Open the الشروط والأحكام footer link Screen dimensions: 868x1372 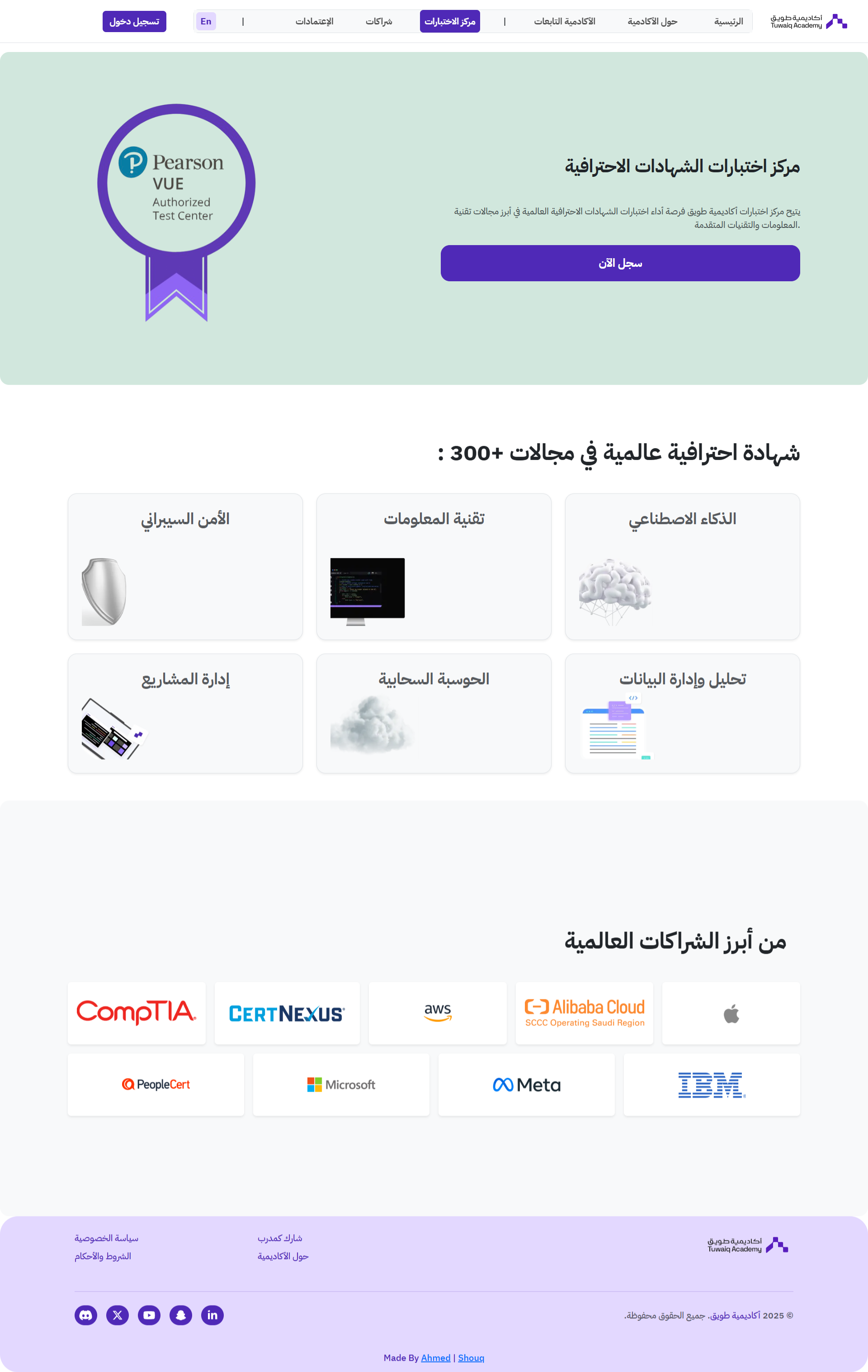(103, 1256)
